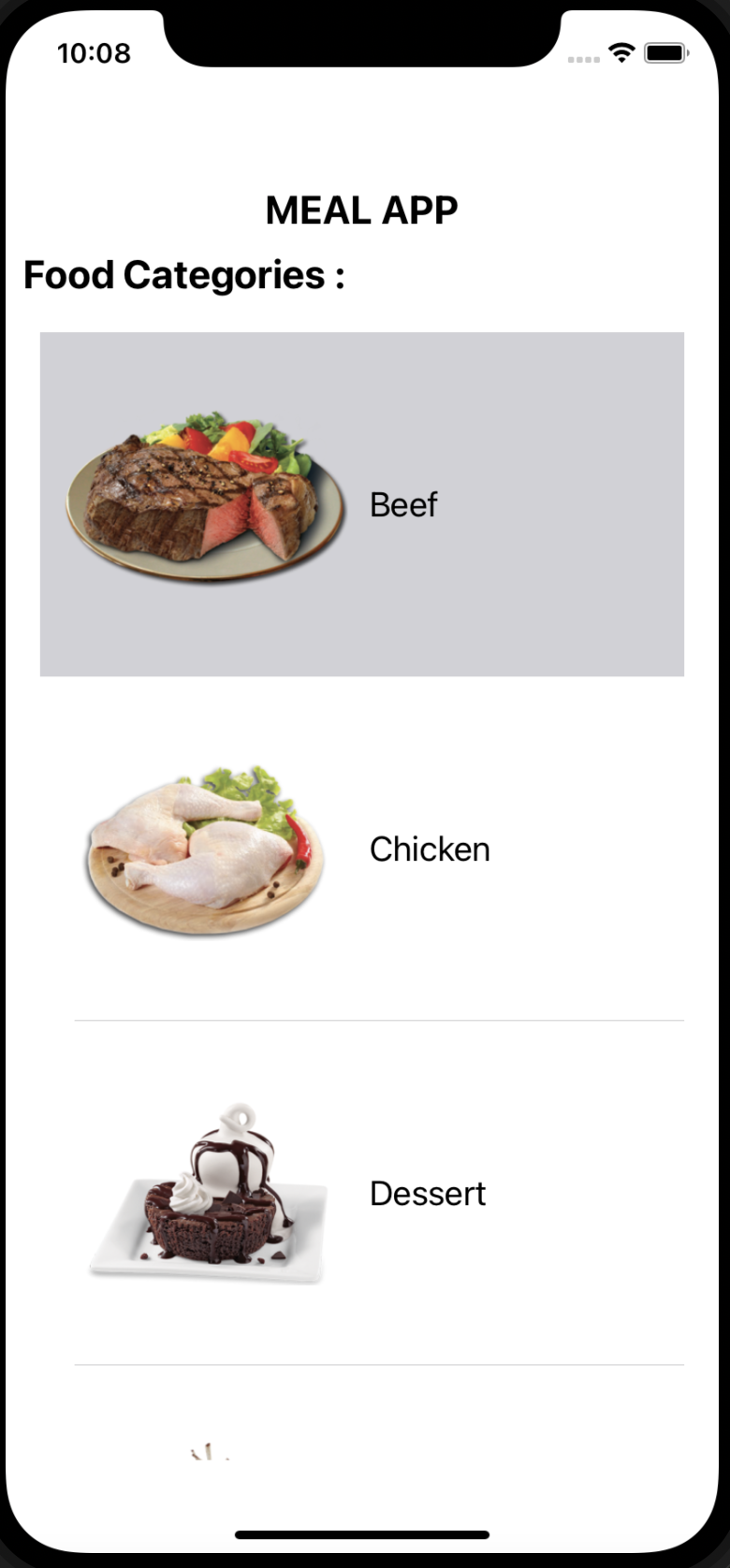Tap the home indicator bar

point(365,1533)
